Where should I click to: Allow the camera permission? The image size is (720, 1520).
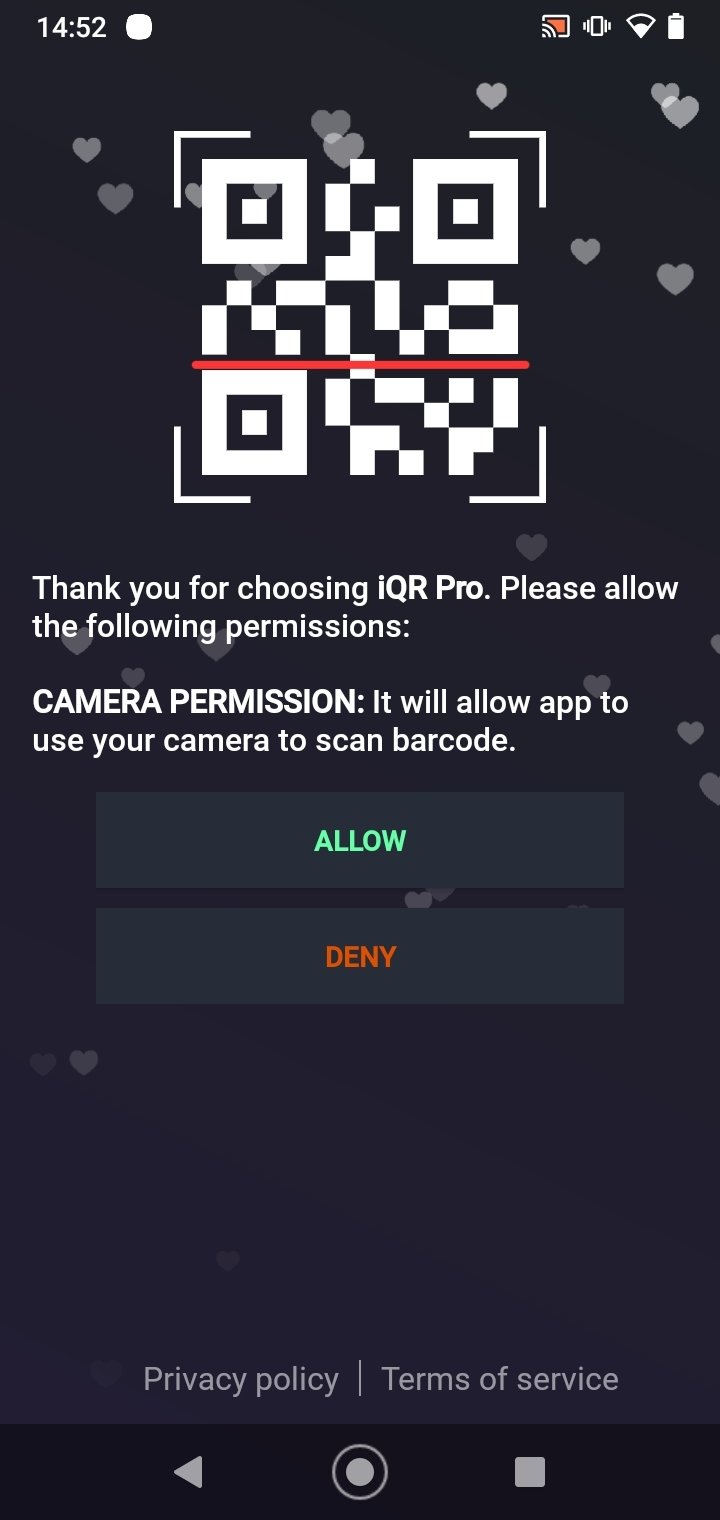360,840
